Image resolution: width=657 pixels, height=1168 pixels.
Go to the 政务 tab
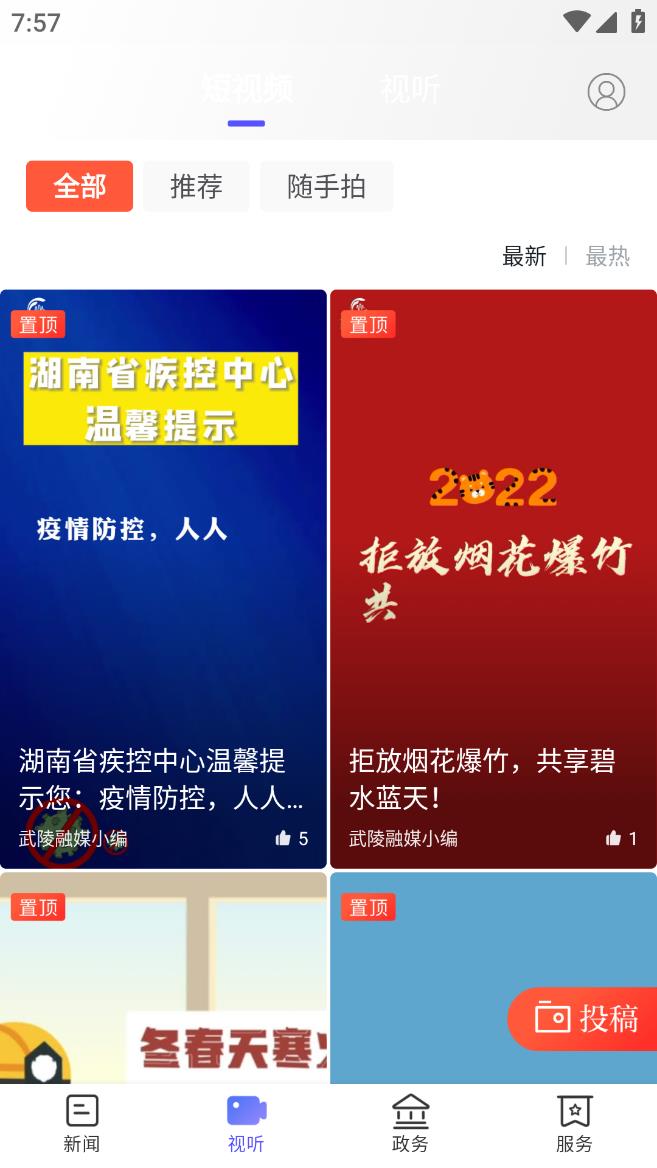410,1123
